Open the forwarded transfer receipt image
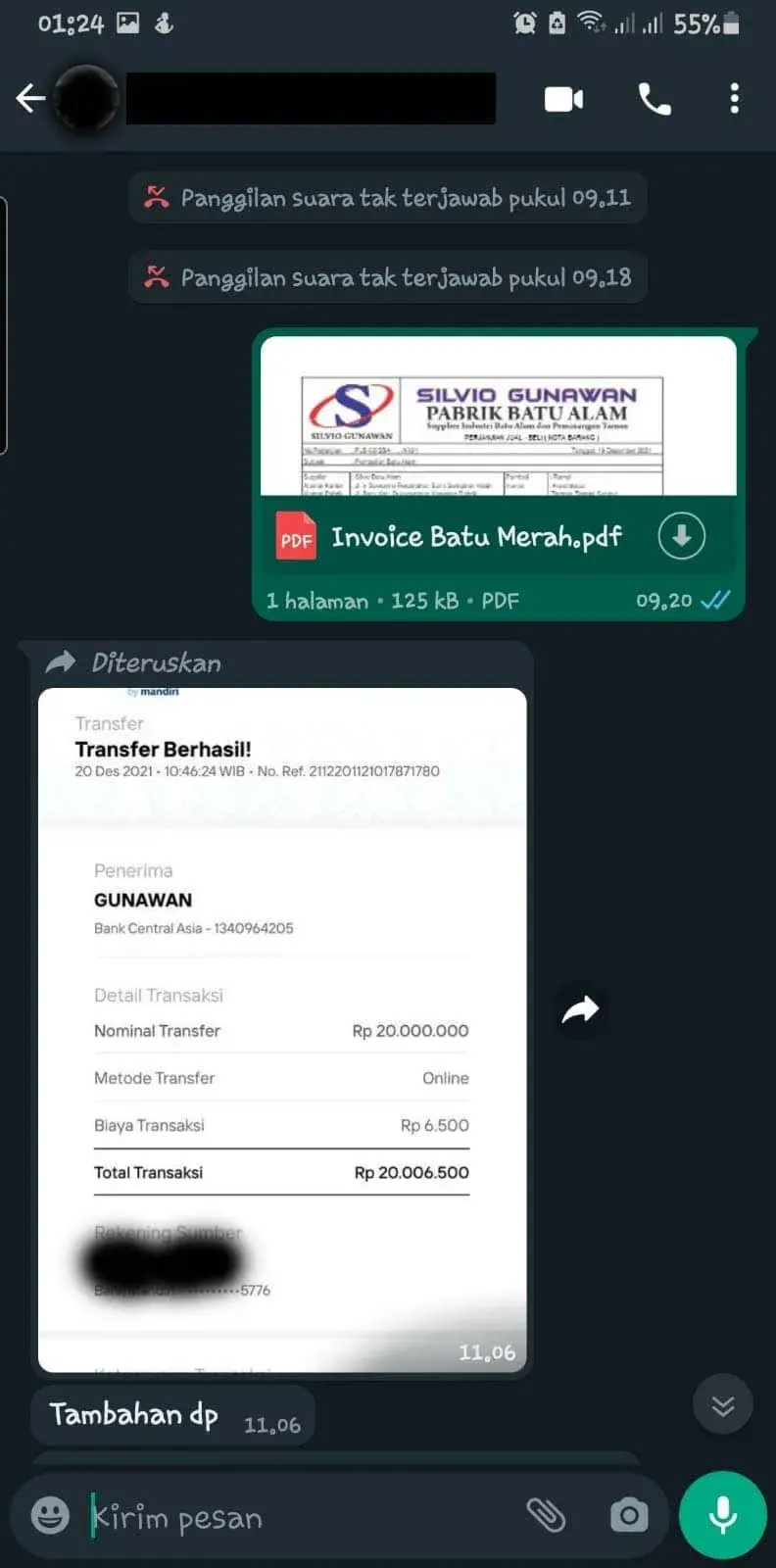Viewport: 776px width, 1568px height. 282,1030
